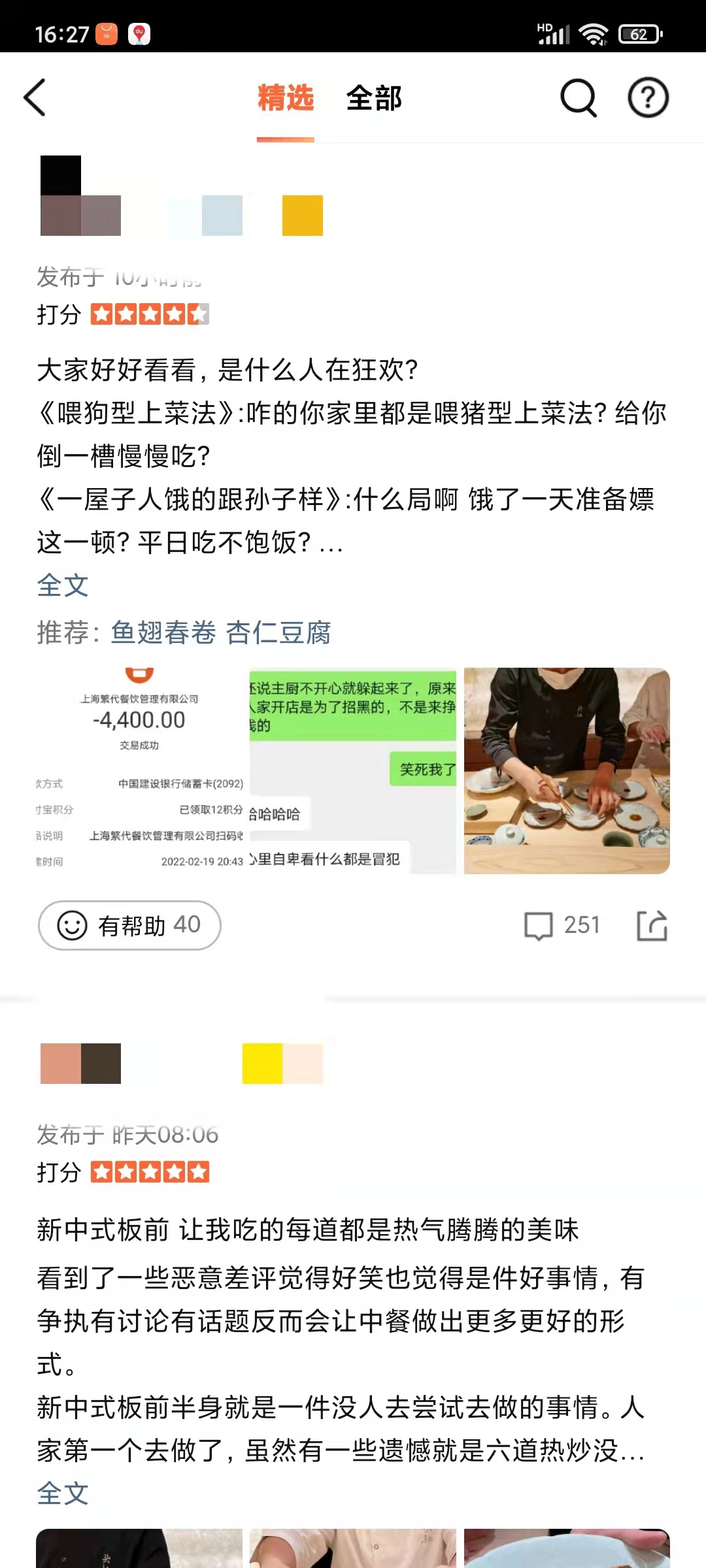The height and width of the screenshot is (1568, 706).
Task: Select the 精选 tab
Action: 286,99
